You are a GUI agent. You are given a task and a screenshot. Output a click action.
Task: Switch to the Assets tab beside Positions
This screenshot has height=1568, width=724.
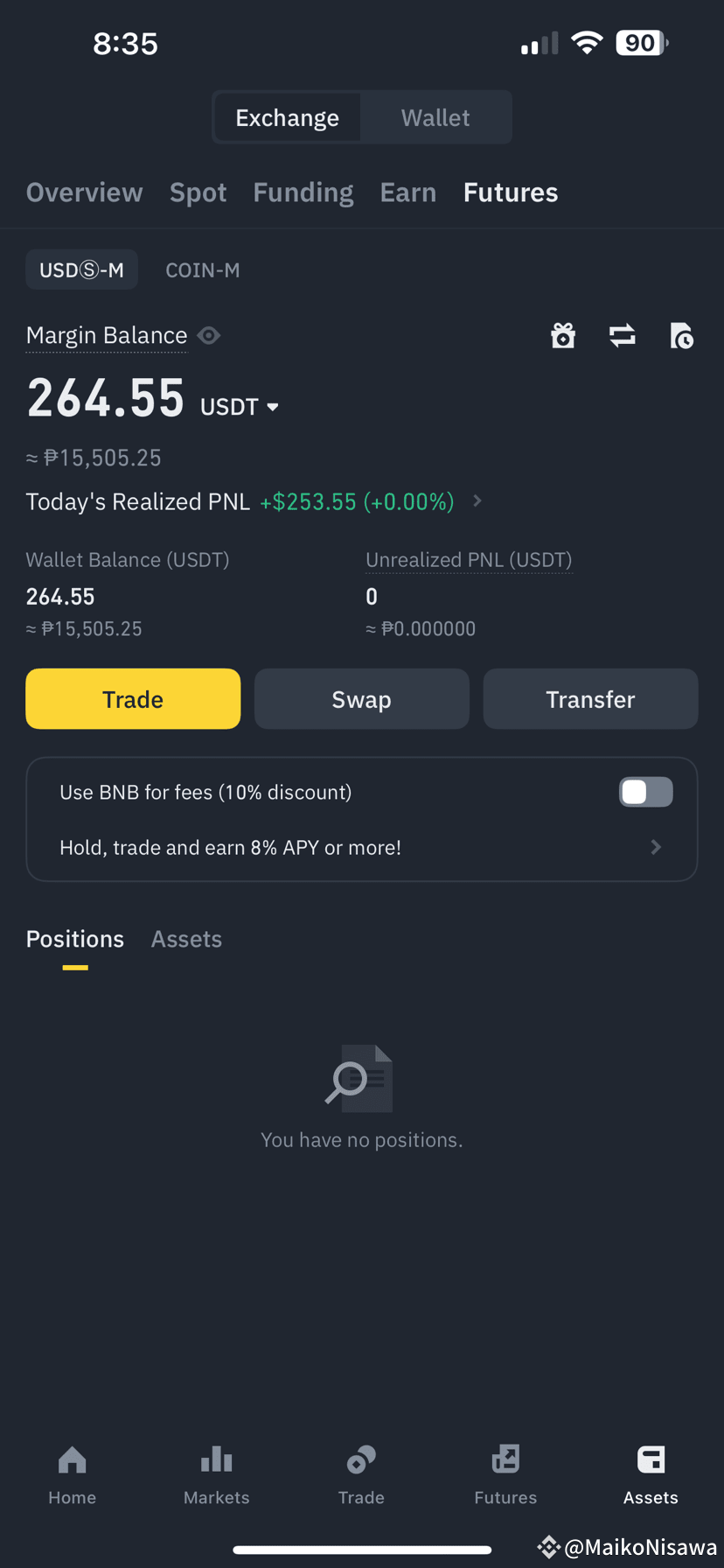[x=186, y=938]
